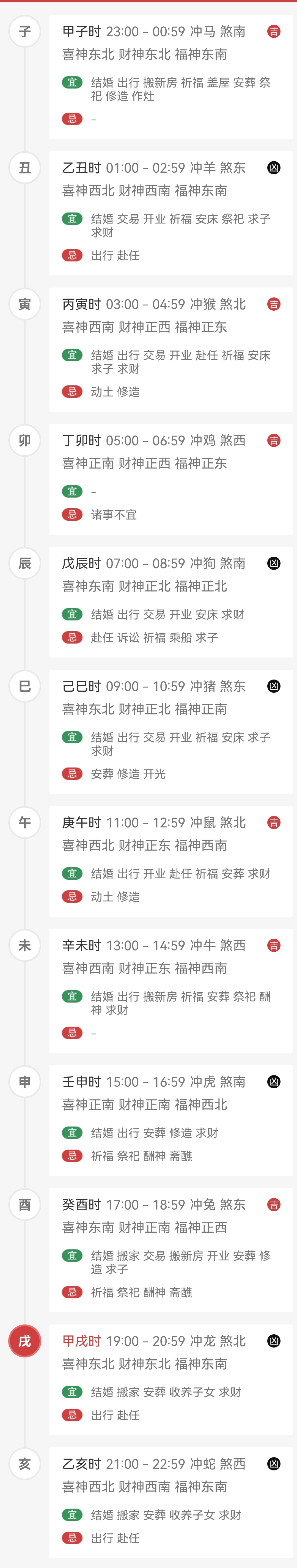Screen dimensions: 297x1568
Task: Tap the 申 hour marker
Action: 24,1082
